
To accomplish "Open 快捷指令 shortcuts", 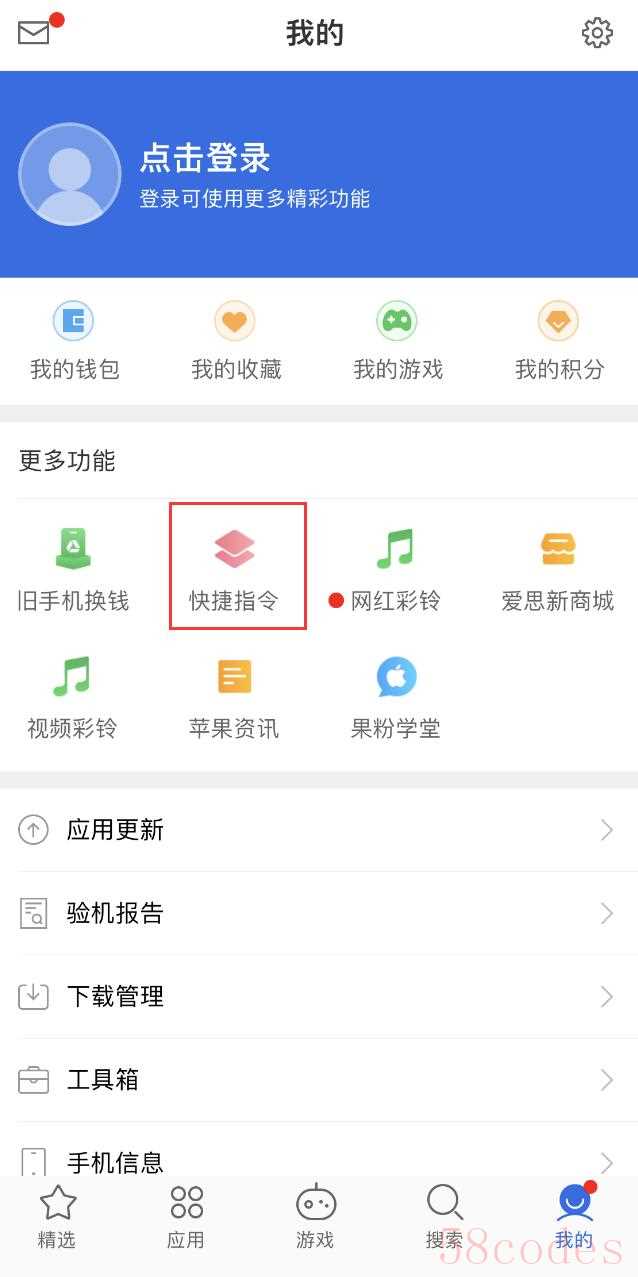I will [235, 568].
